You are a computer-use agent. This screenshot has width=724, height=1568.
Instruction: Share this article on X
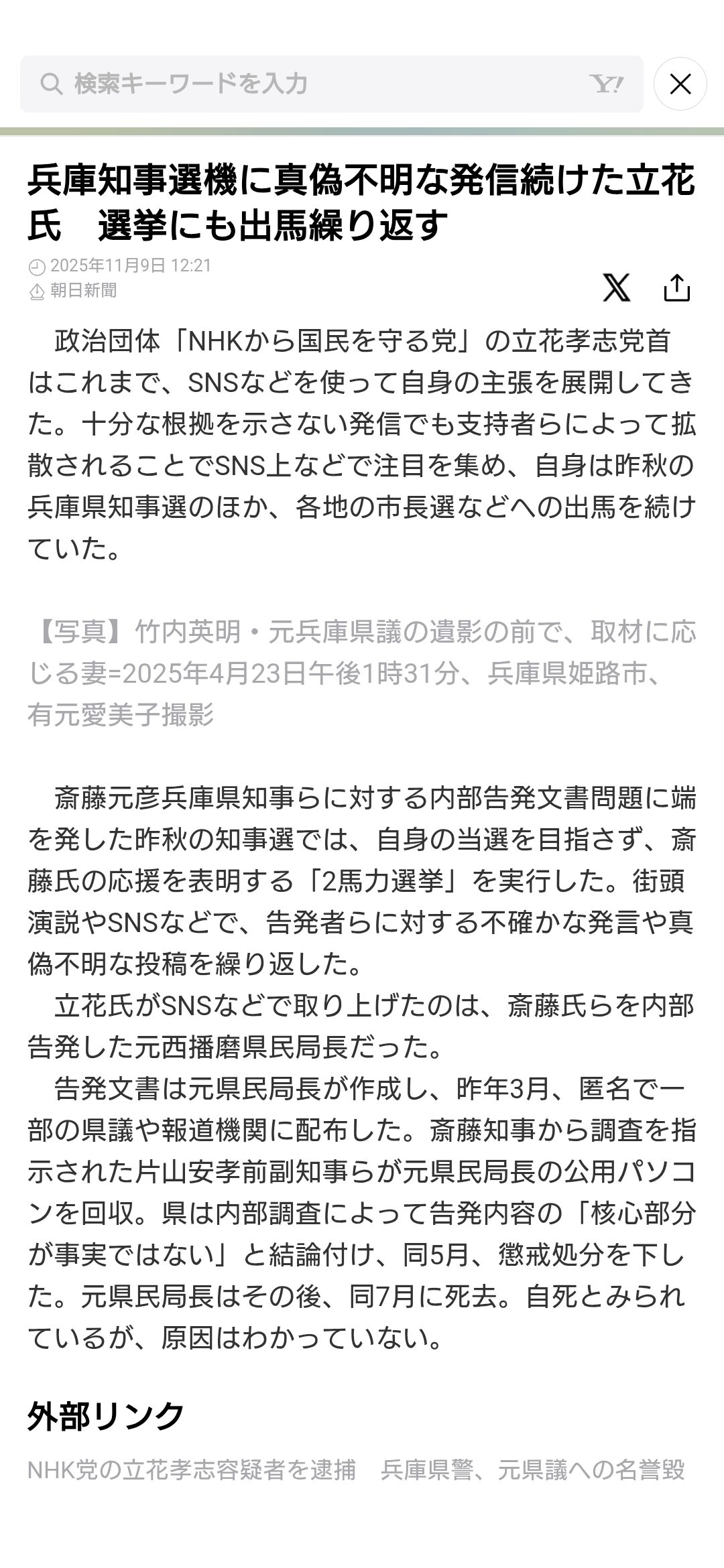(x=616, y=287)
